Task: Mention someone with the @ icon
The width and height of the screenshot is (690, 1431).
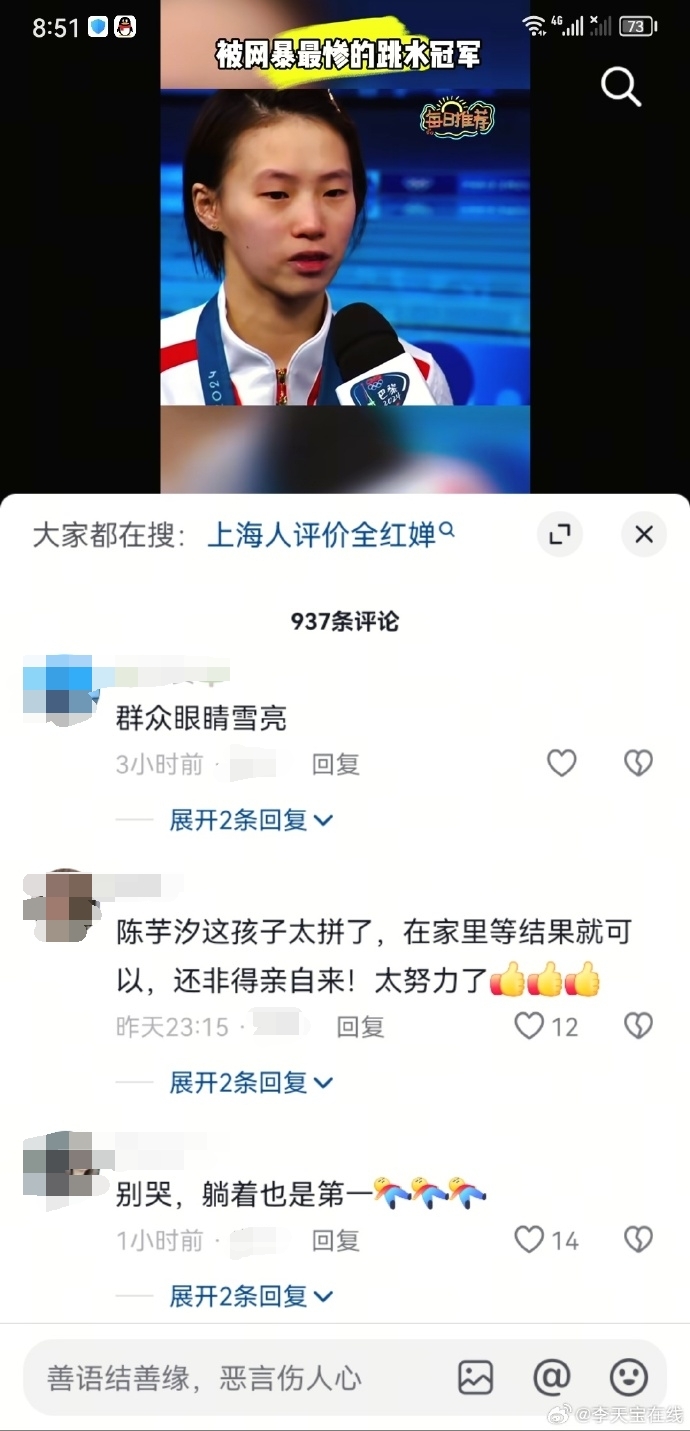Action: pos(551,1378)
